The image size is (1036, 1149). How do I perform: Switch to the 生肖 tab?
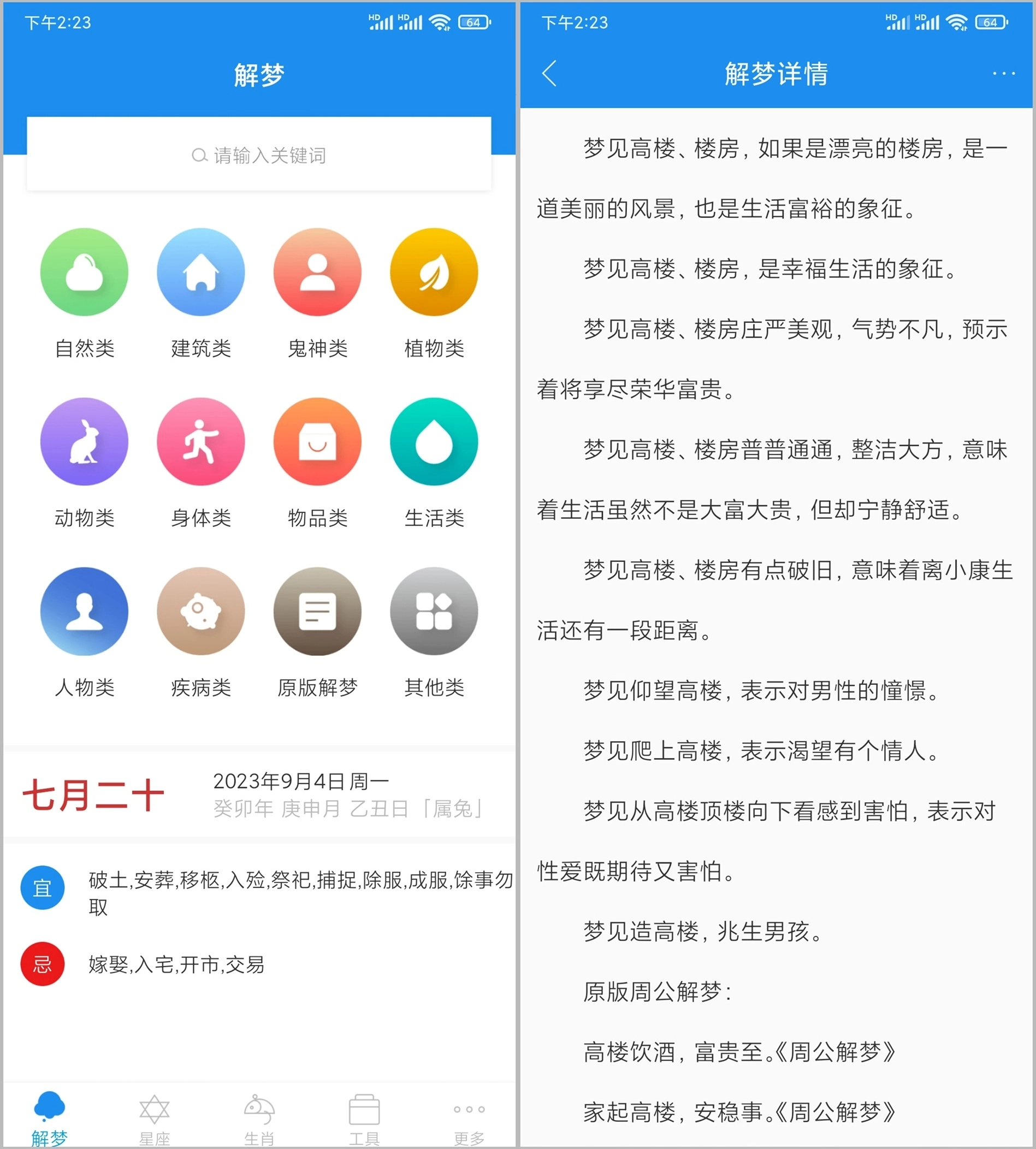click(x=259, y=1119)
